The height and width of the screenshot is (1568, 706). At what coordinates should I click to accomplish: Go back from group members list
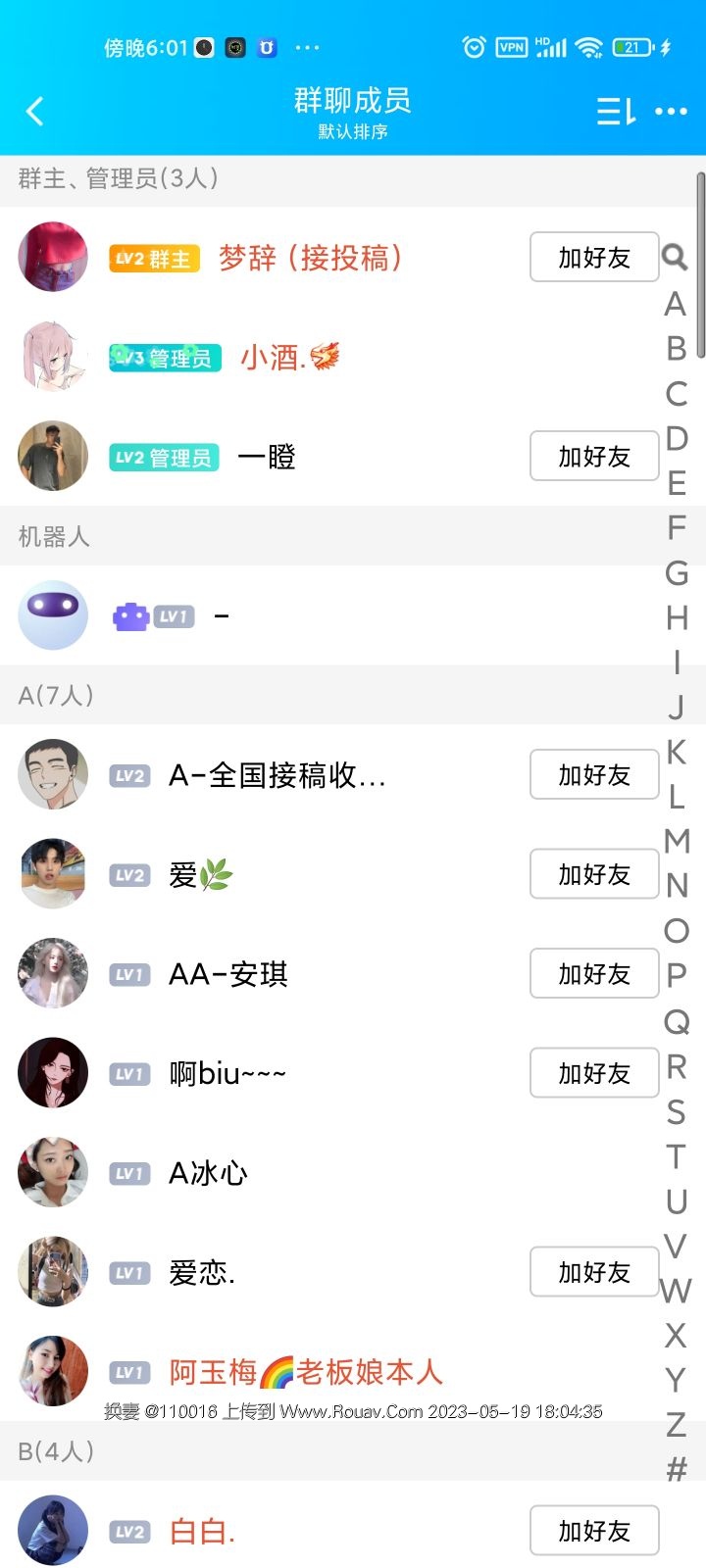(35, 111)
